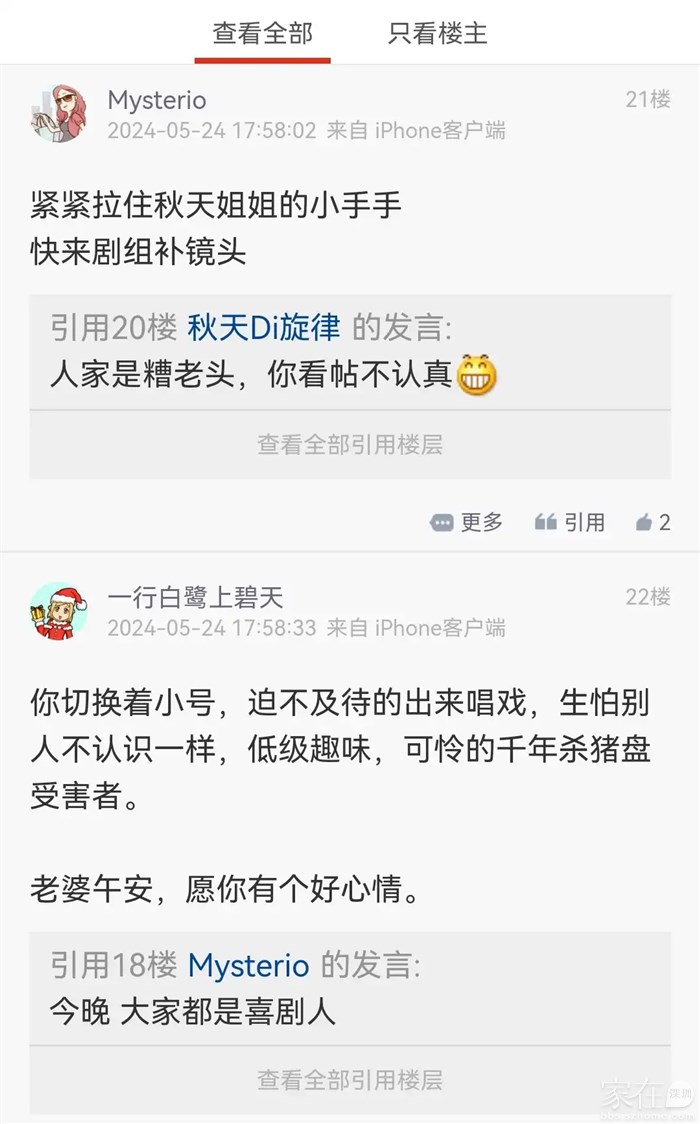Image resolution: width=700 pixels, height=1124 pixels.
Task: Select the 查看全部 tab
Action: 262,33
